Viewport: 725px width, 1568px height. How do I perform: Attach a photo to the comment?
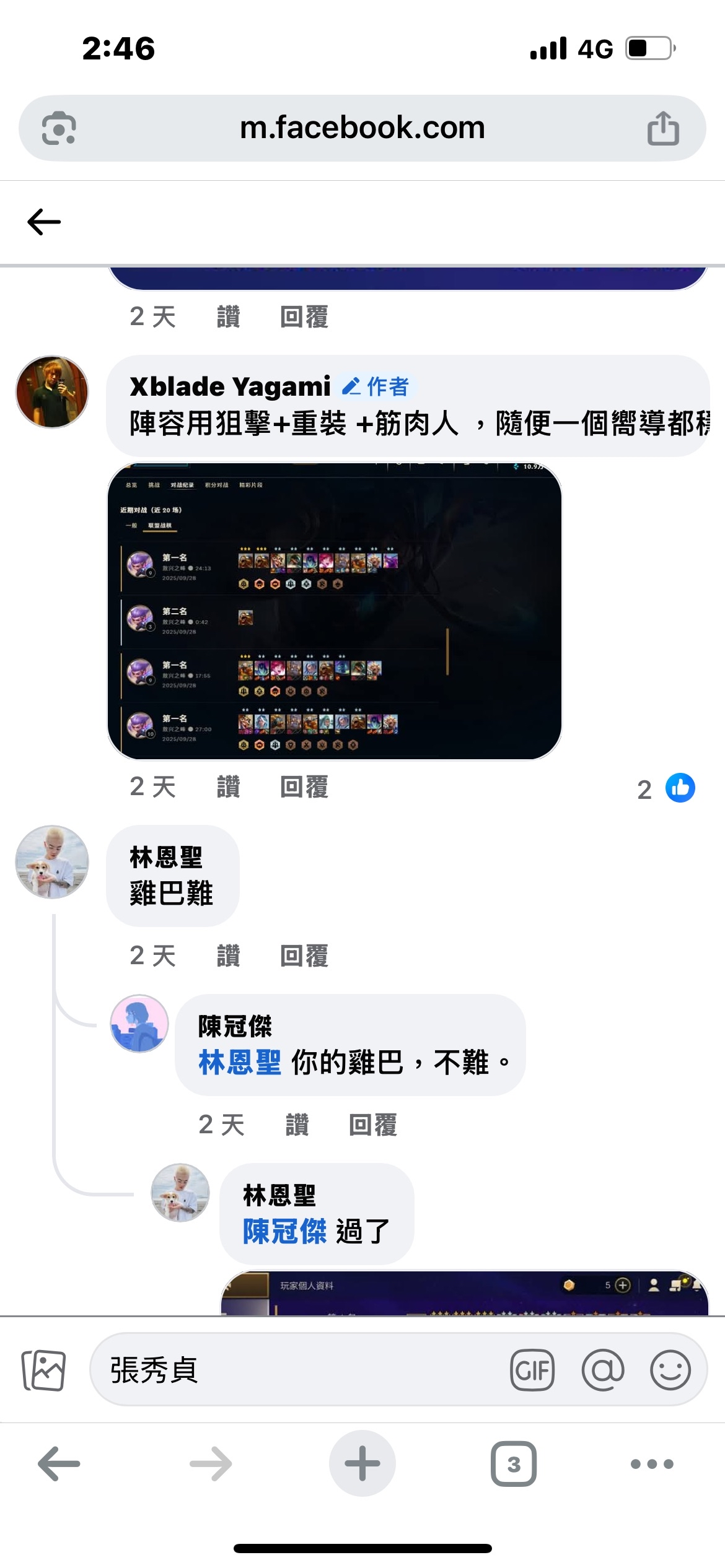pos(43,1370)
